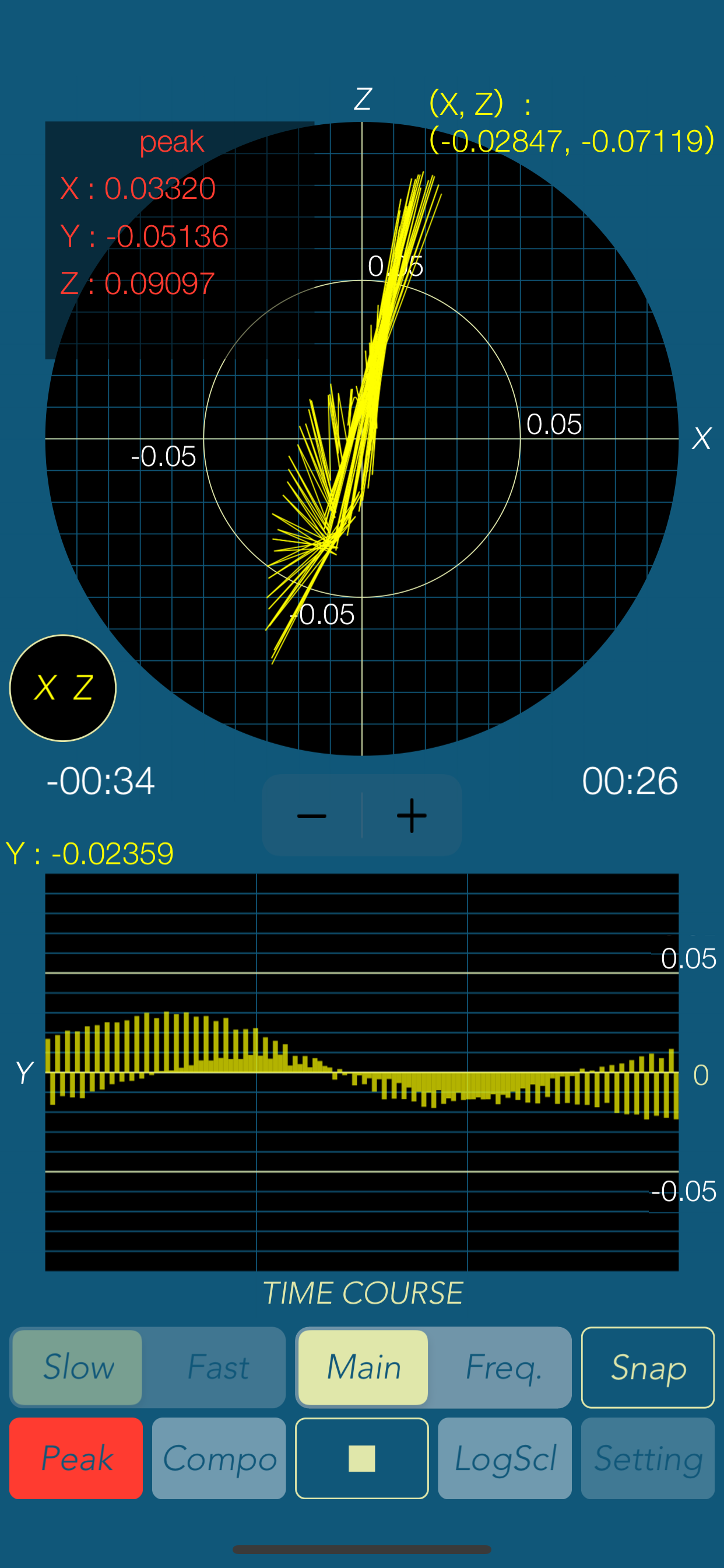
Task: Select the Main view segment
Action: pyautogui.click(x=363, y=1367)
